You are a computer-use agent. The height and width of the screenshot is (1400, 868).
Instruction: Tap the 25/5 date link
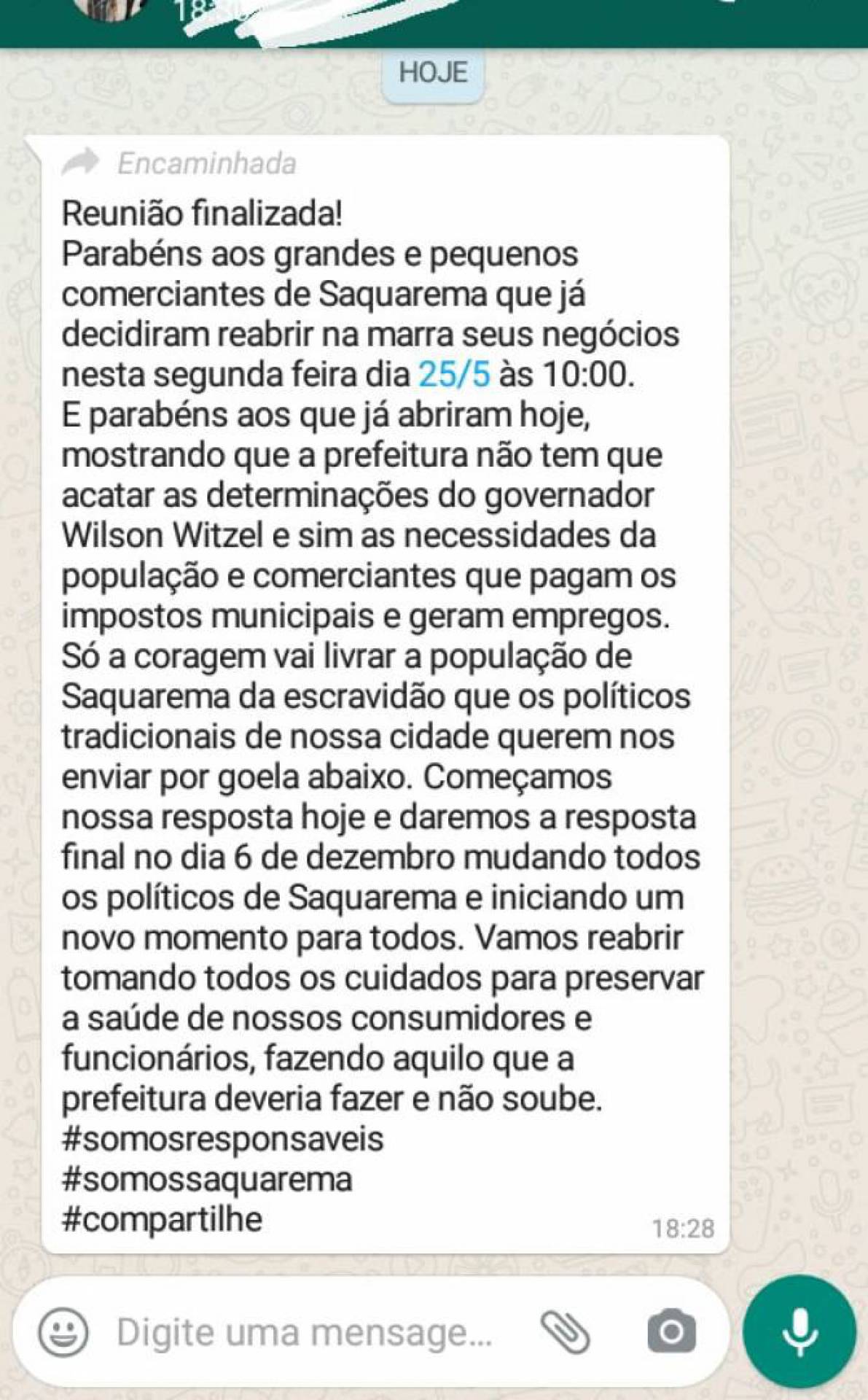(454, 374)
